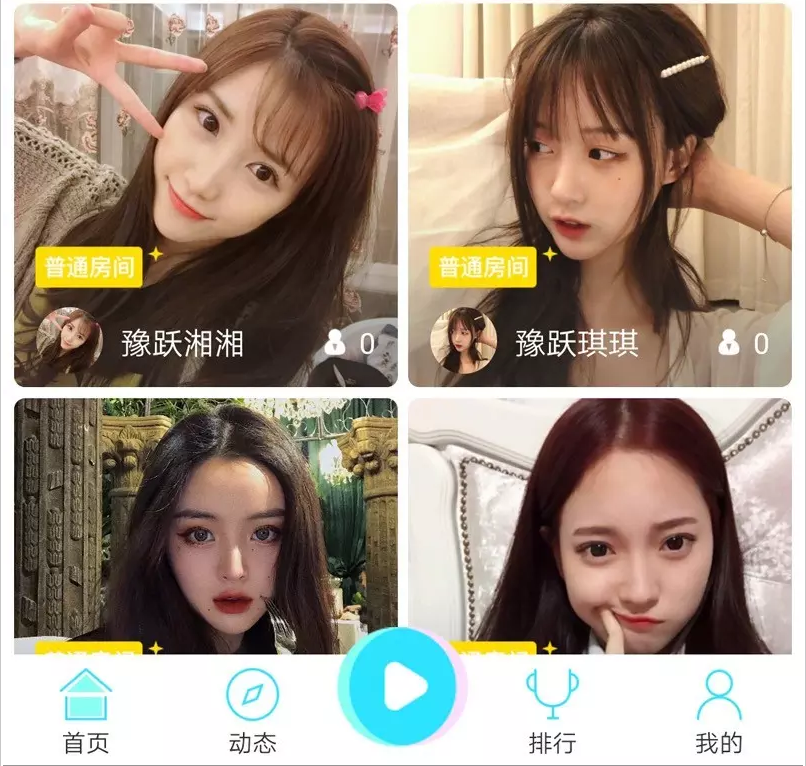The height and width of the screenshot is (766, 806).
Task: Go to the 首页 tab
Action: (85, 712)
